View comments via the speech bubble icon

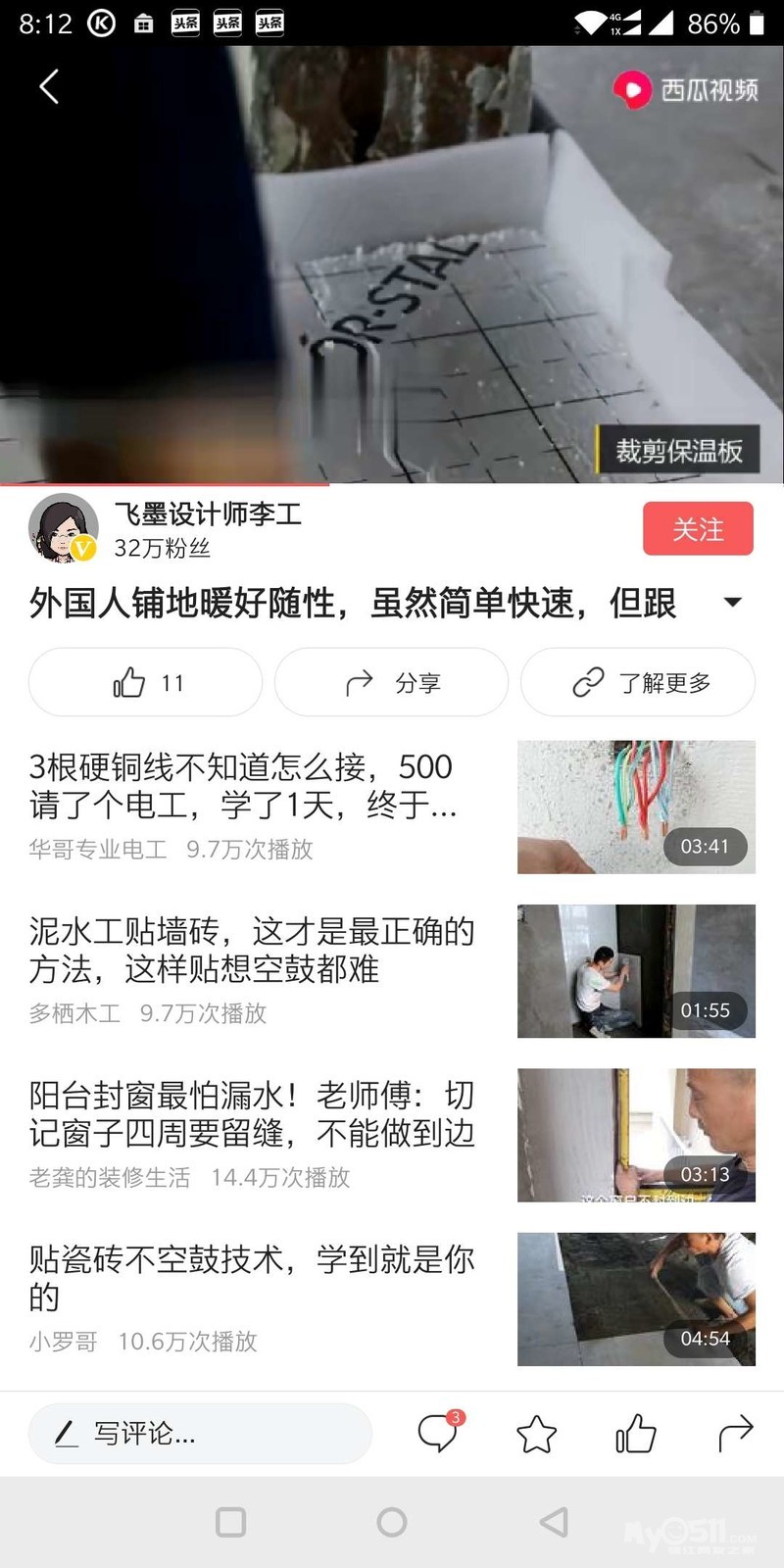(437, 1434)
